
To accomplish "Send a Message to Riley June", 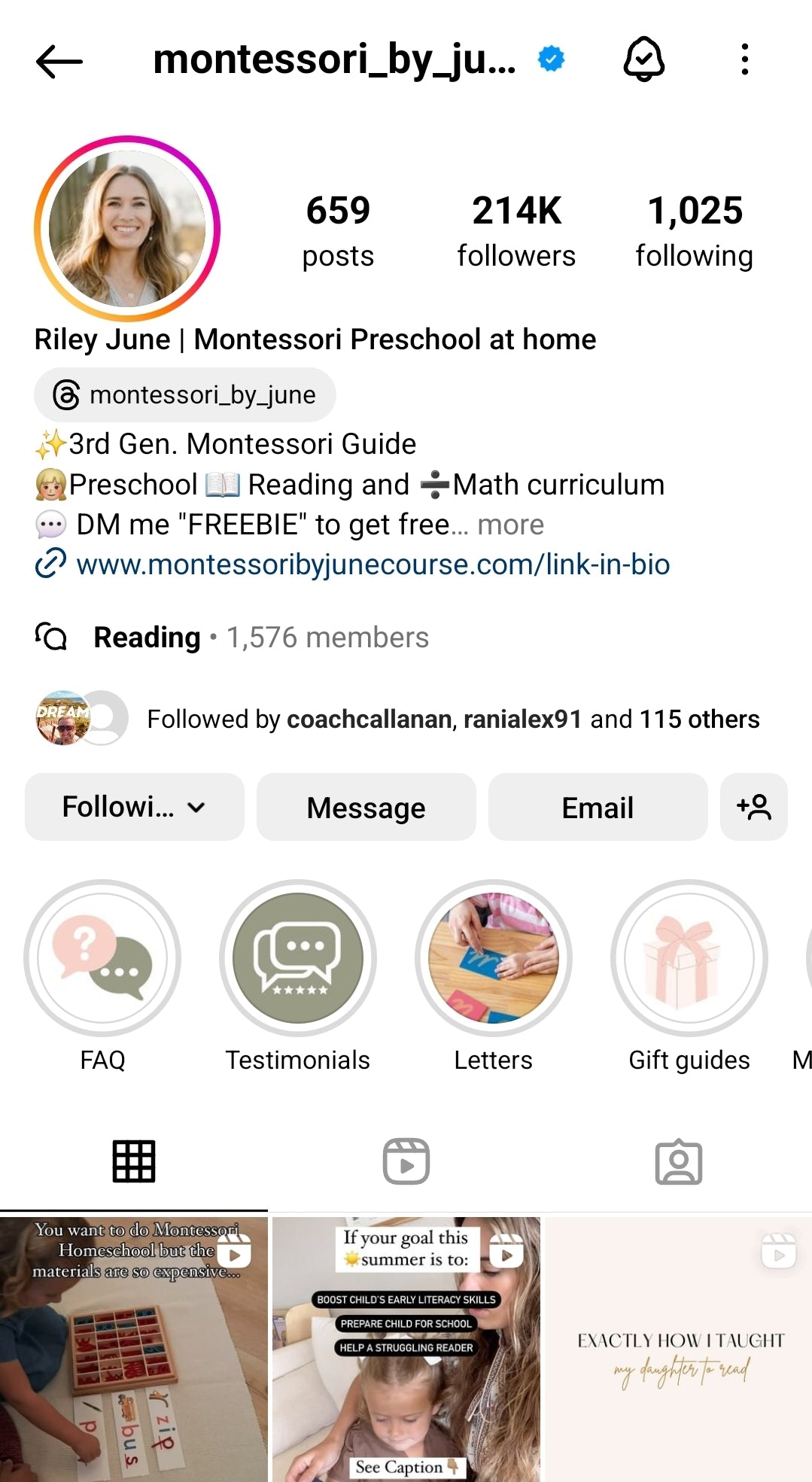I will pyautogui.click(x=366, y=807).
